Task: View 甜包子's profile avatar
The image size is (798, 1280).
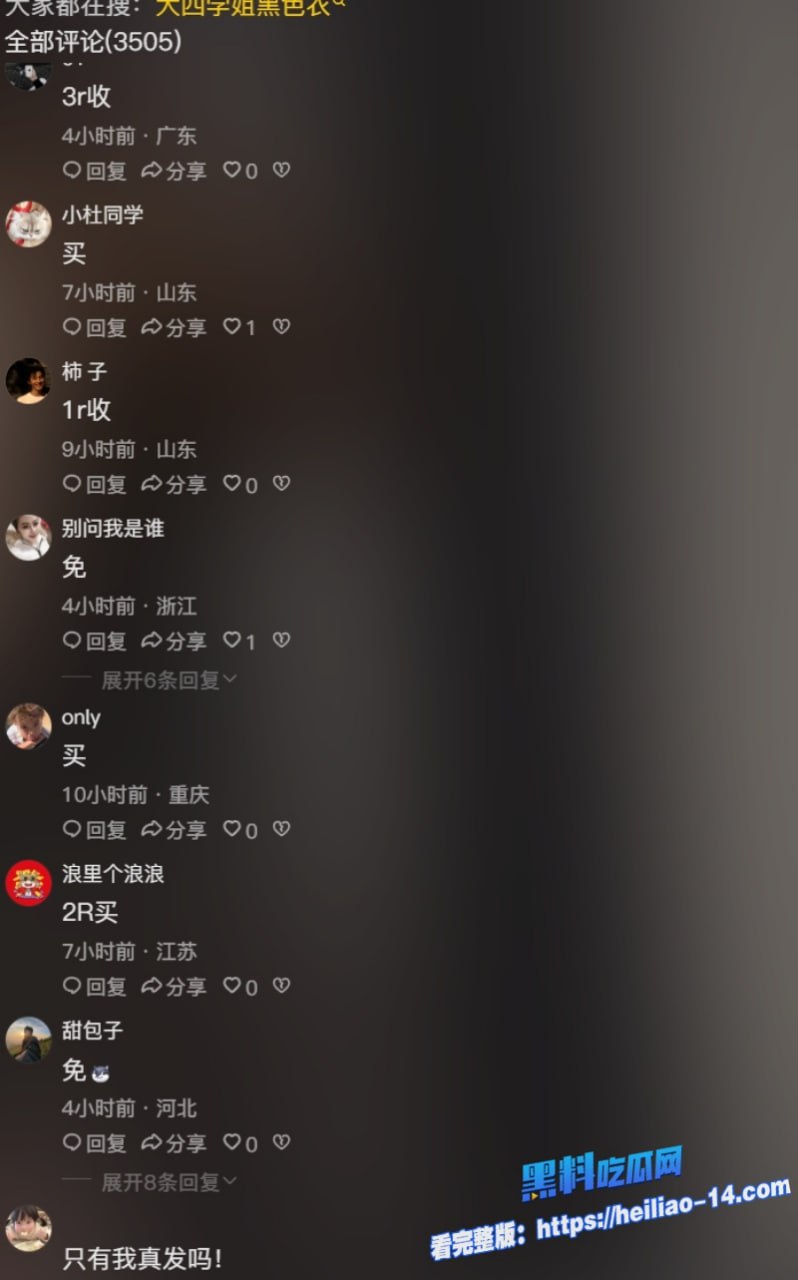Action: pos(28,1040)
